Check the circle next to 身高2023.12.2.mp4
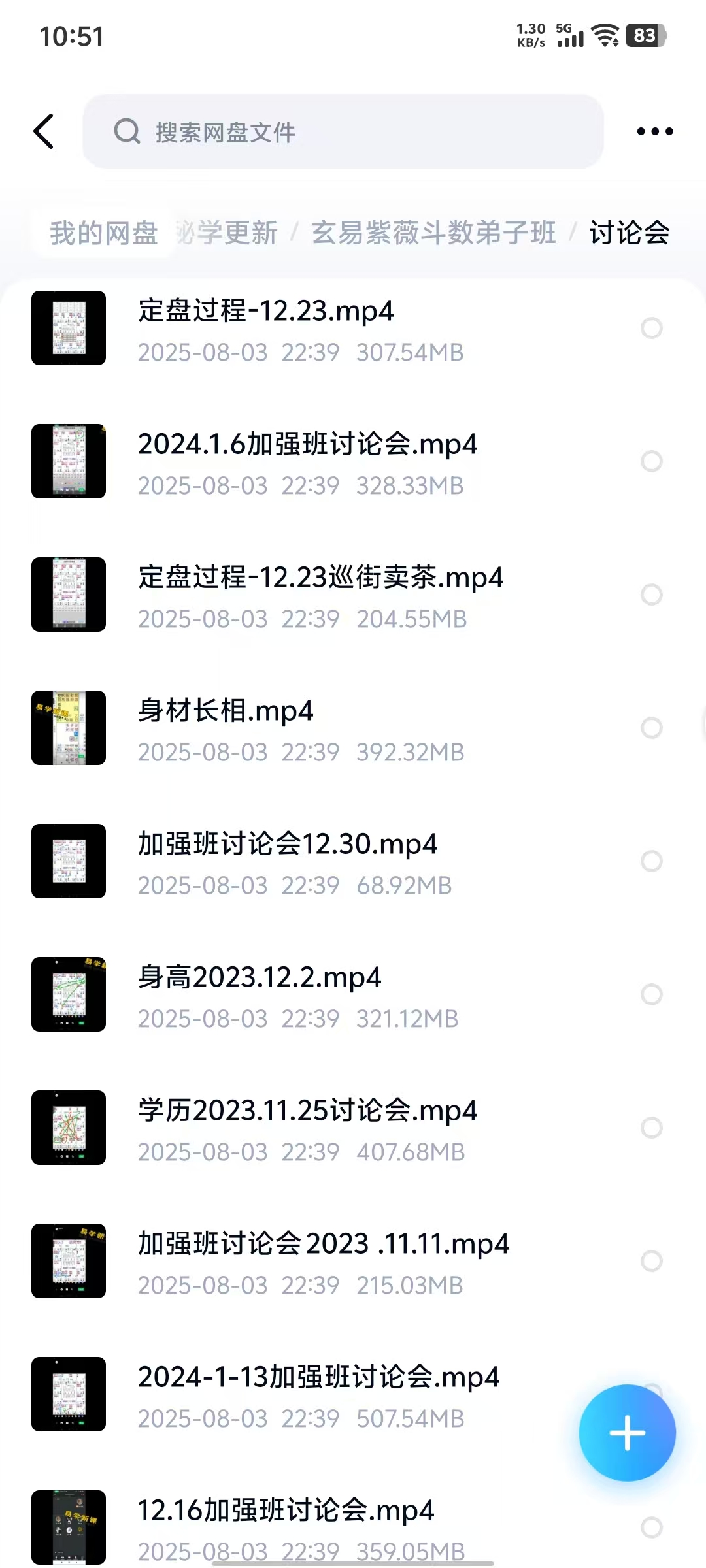Viewport: 706px width, 1568px height. [x=651, y=994]
